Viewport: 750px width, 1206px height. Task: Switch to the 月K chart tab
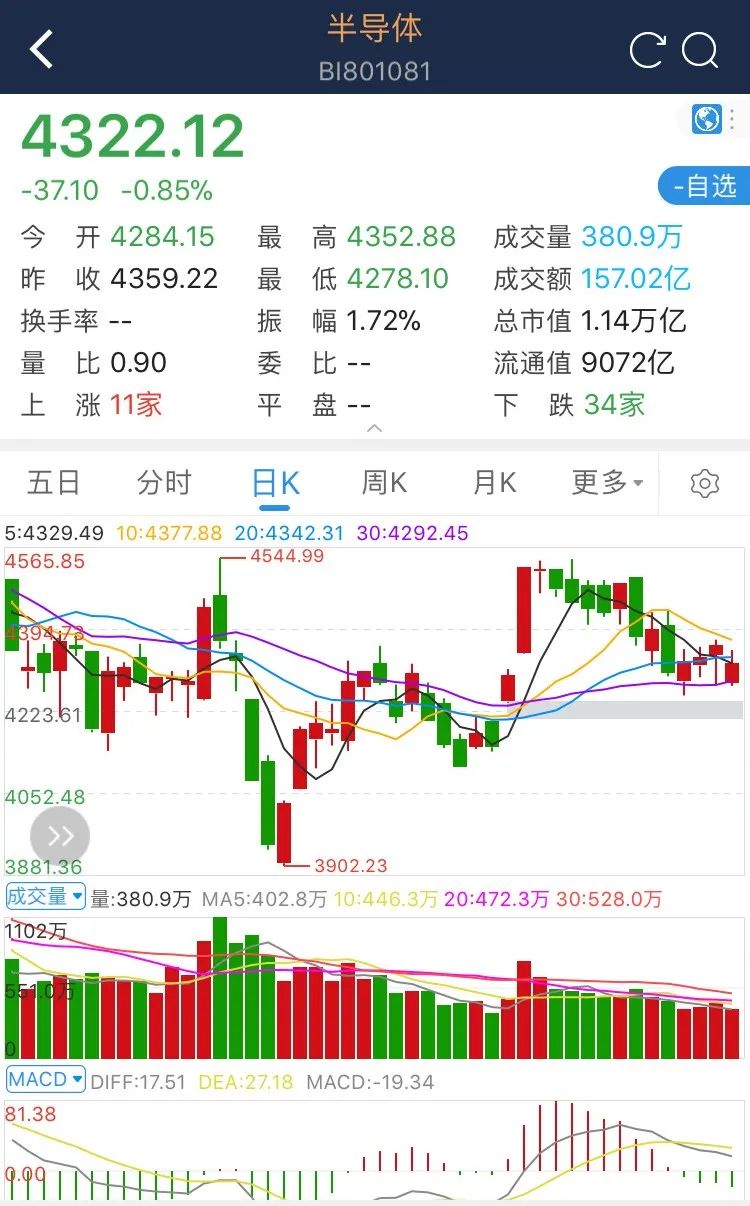coord(495,483)
